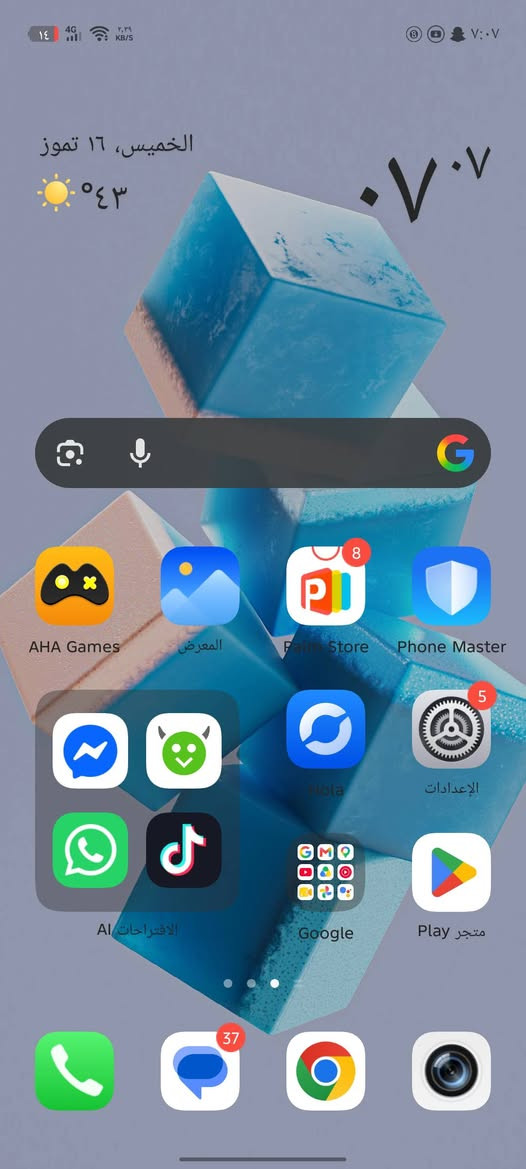The width and height of the screenshot is (526, 1169).
Task: Open the HappyMod app in the folder
Action: coord(183,751)
